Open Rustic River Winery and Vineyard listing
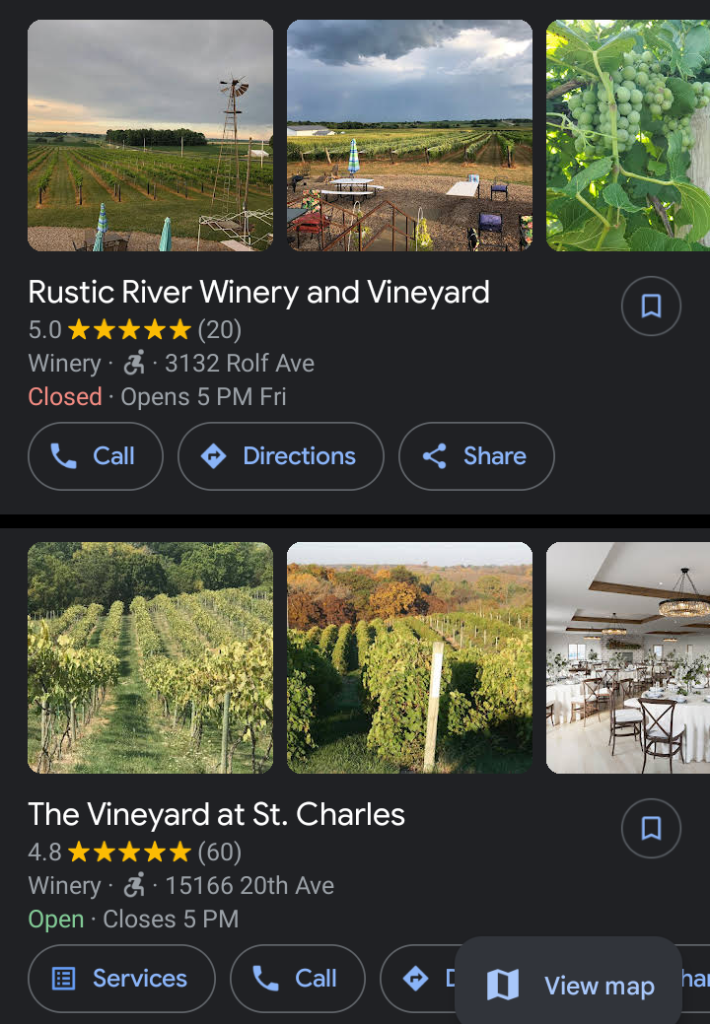 259,292
